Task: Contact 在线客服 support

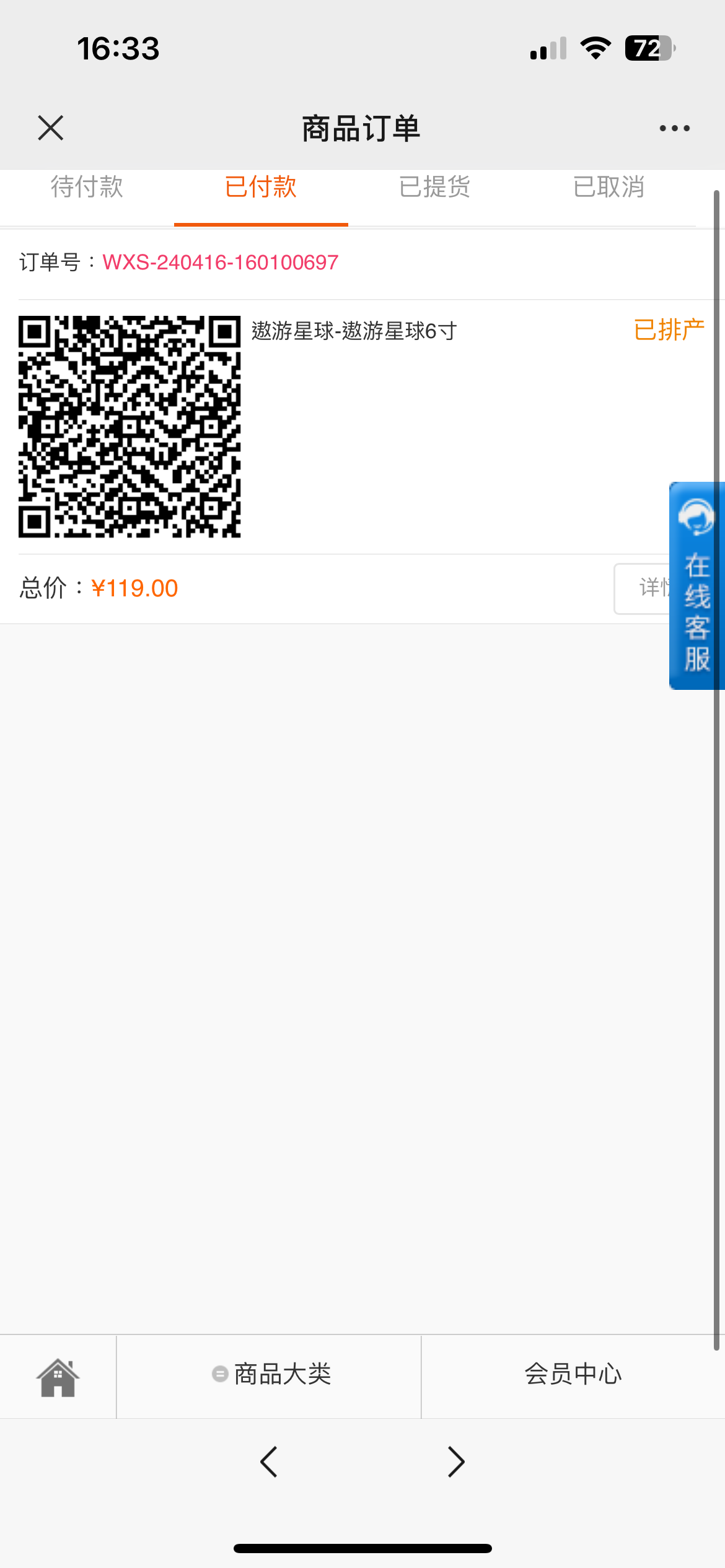Action: coord(697,585)
